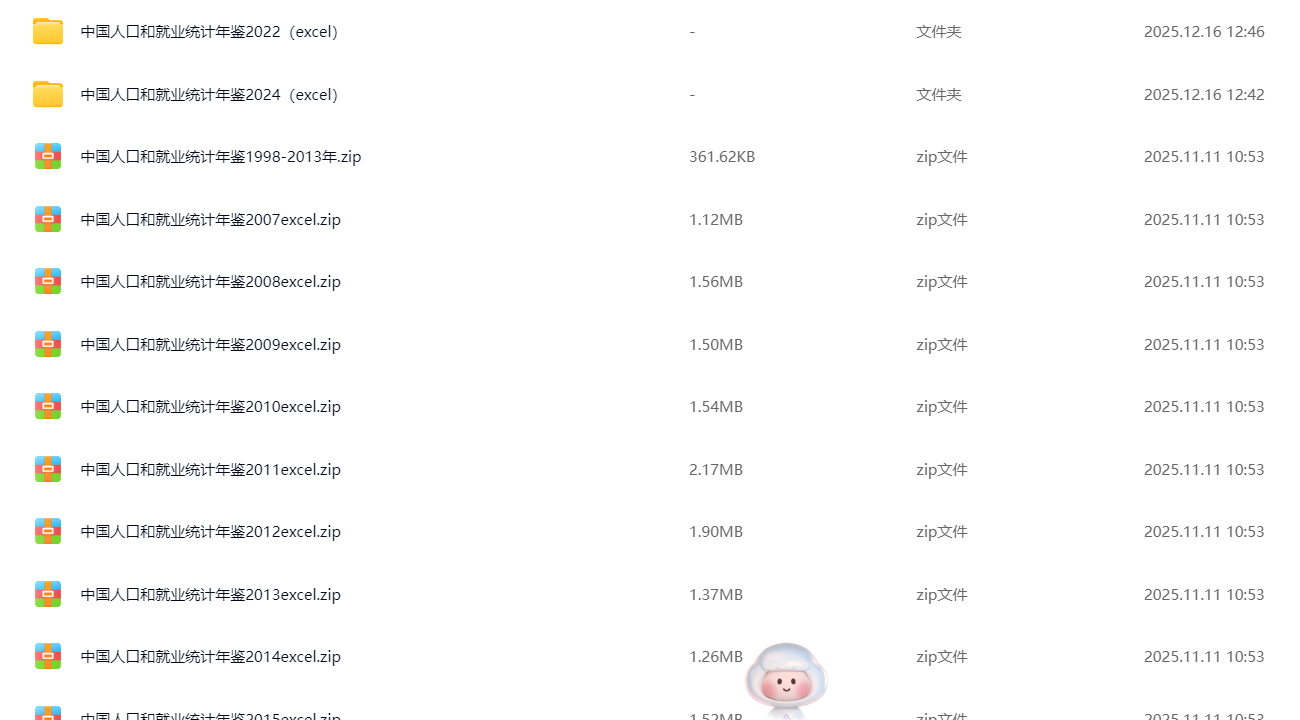Open 中国人口和就业统计年鉴2008excel.zip
Screen dimensions: 1300x720
coord(210,282)
